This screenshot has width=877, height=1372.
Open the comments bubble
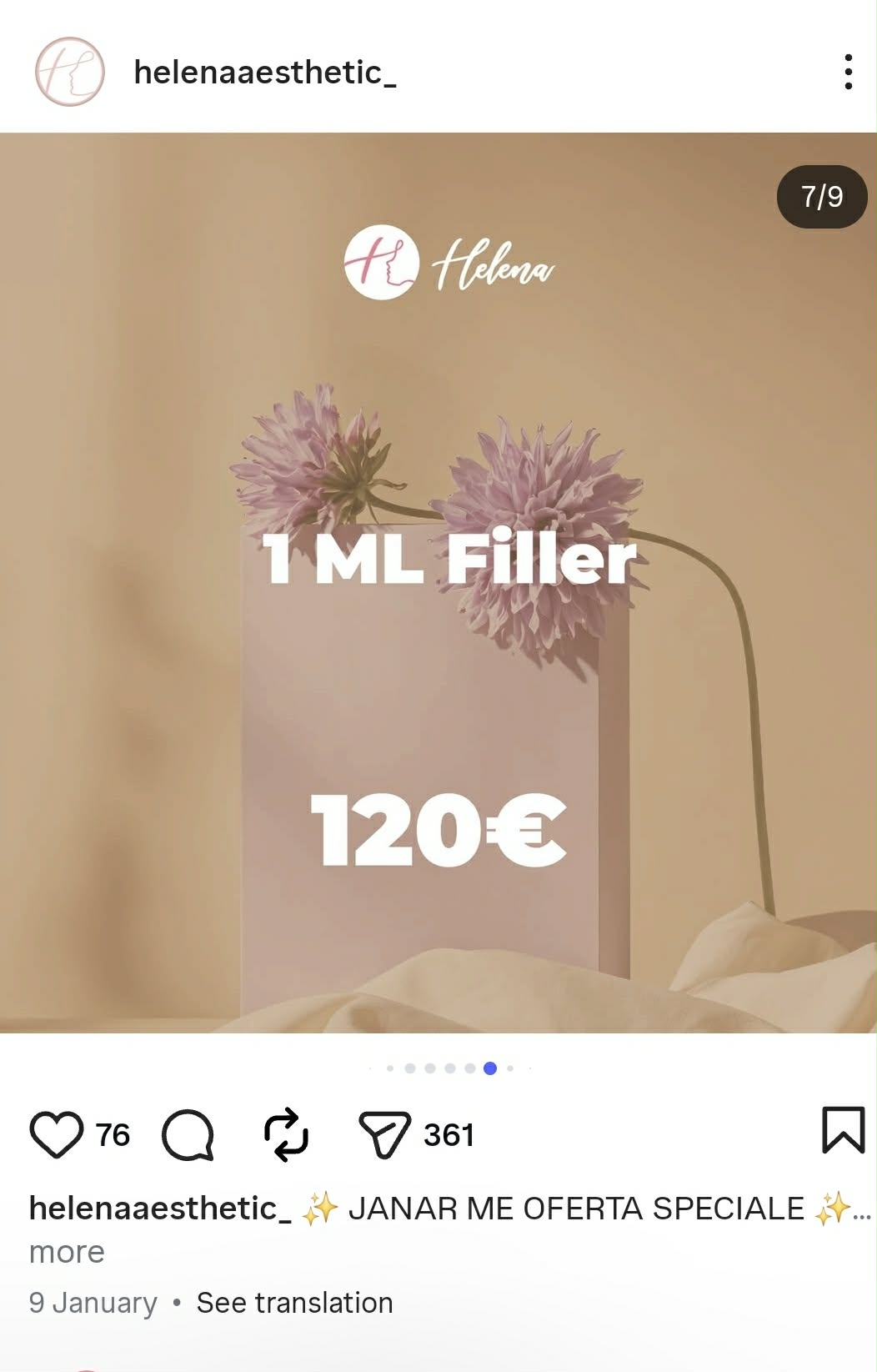pyautogui.click(x=188, y=1134)
